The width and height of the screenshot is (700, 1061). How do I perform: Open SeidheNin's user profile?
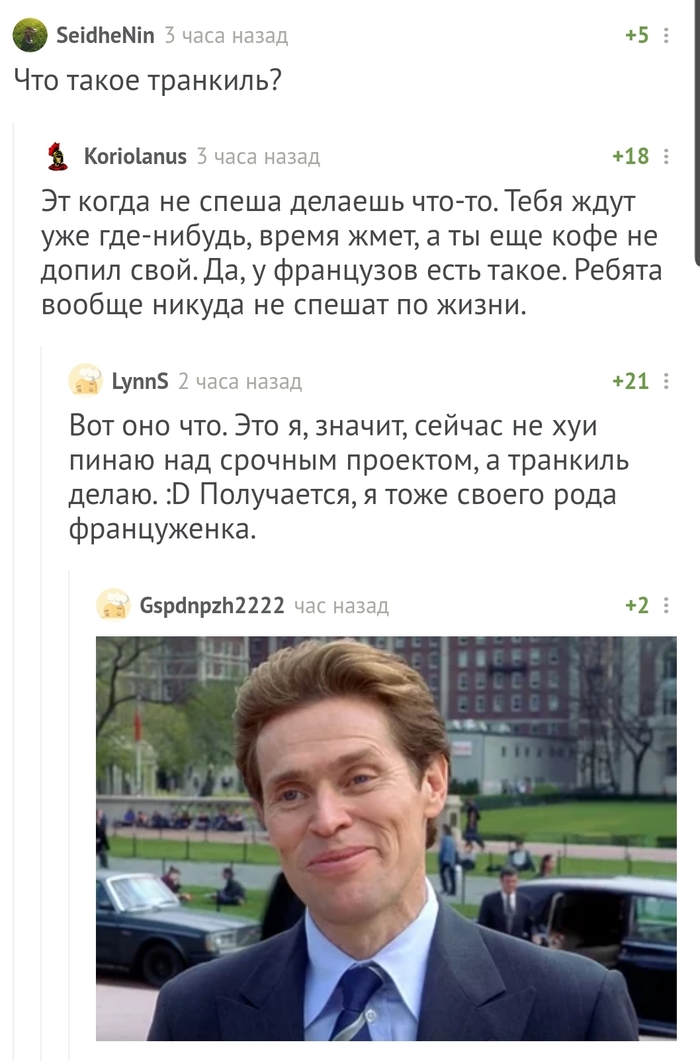[x=104, y=36]
